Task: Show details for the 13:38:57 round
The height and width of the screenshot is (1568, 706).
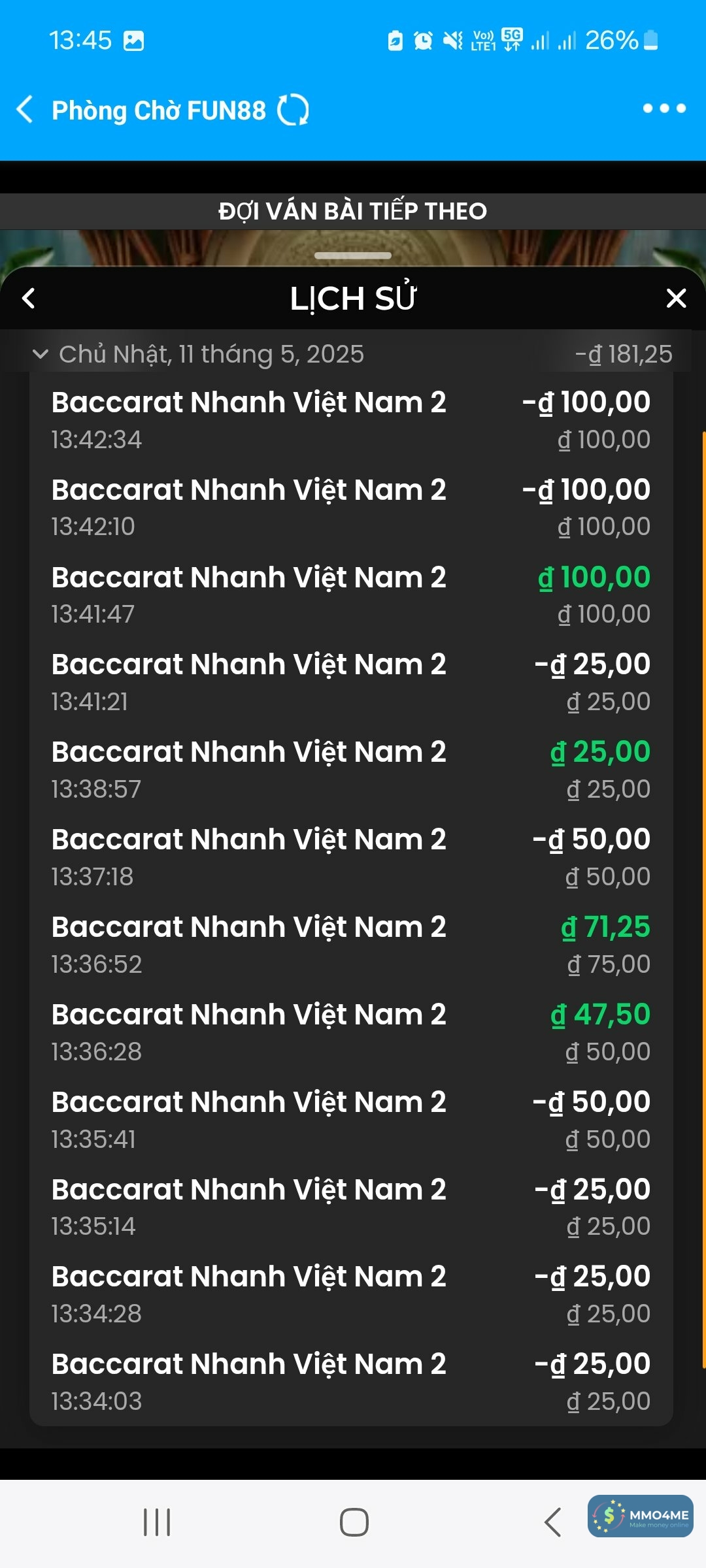Action: tap(351, 770)
